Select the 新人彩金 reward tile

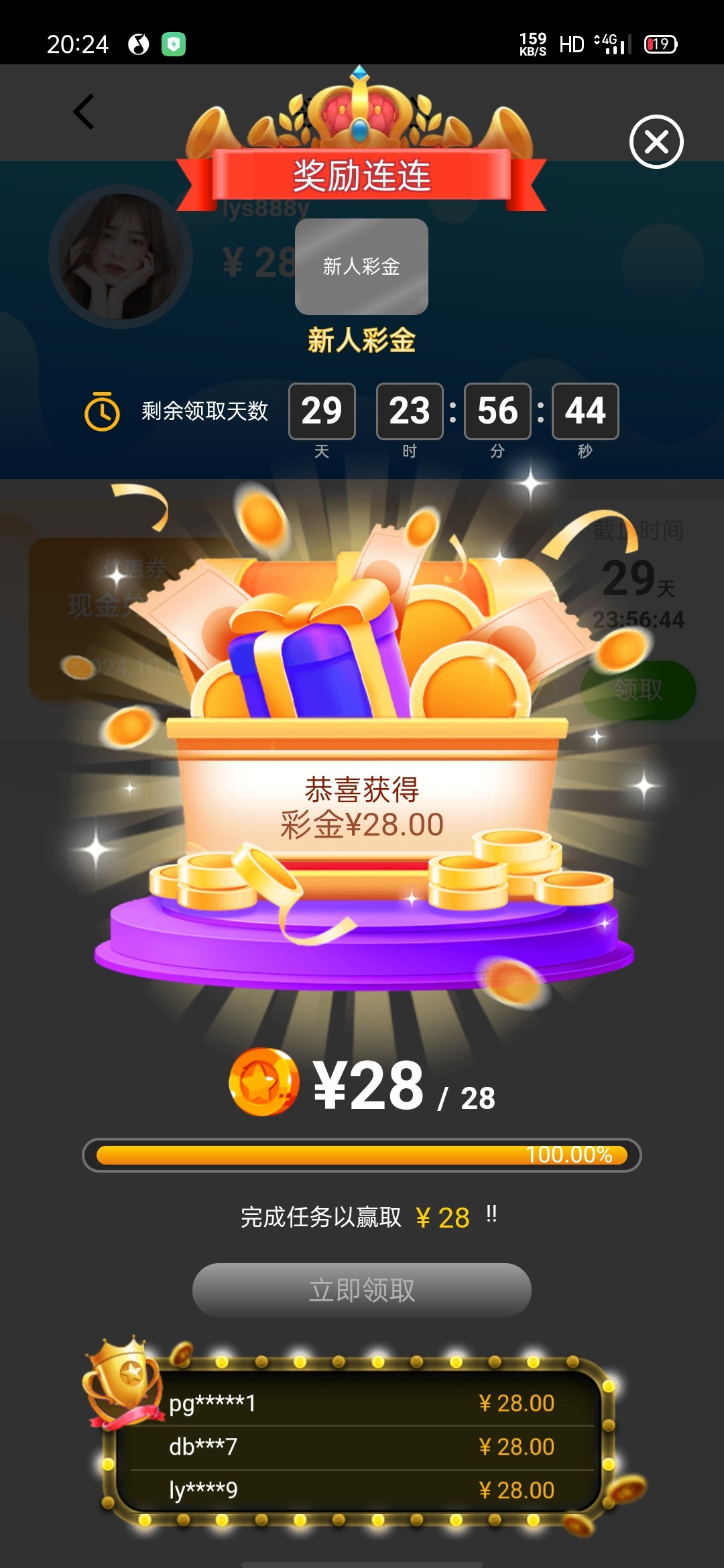361,267
